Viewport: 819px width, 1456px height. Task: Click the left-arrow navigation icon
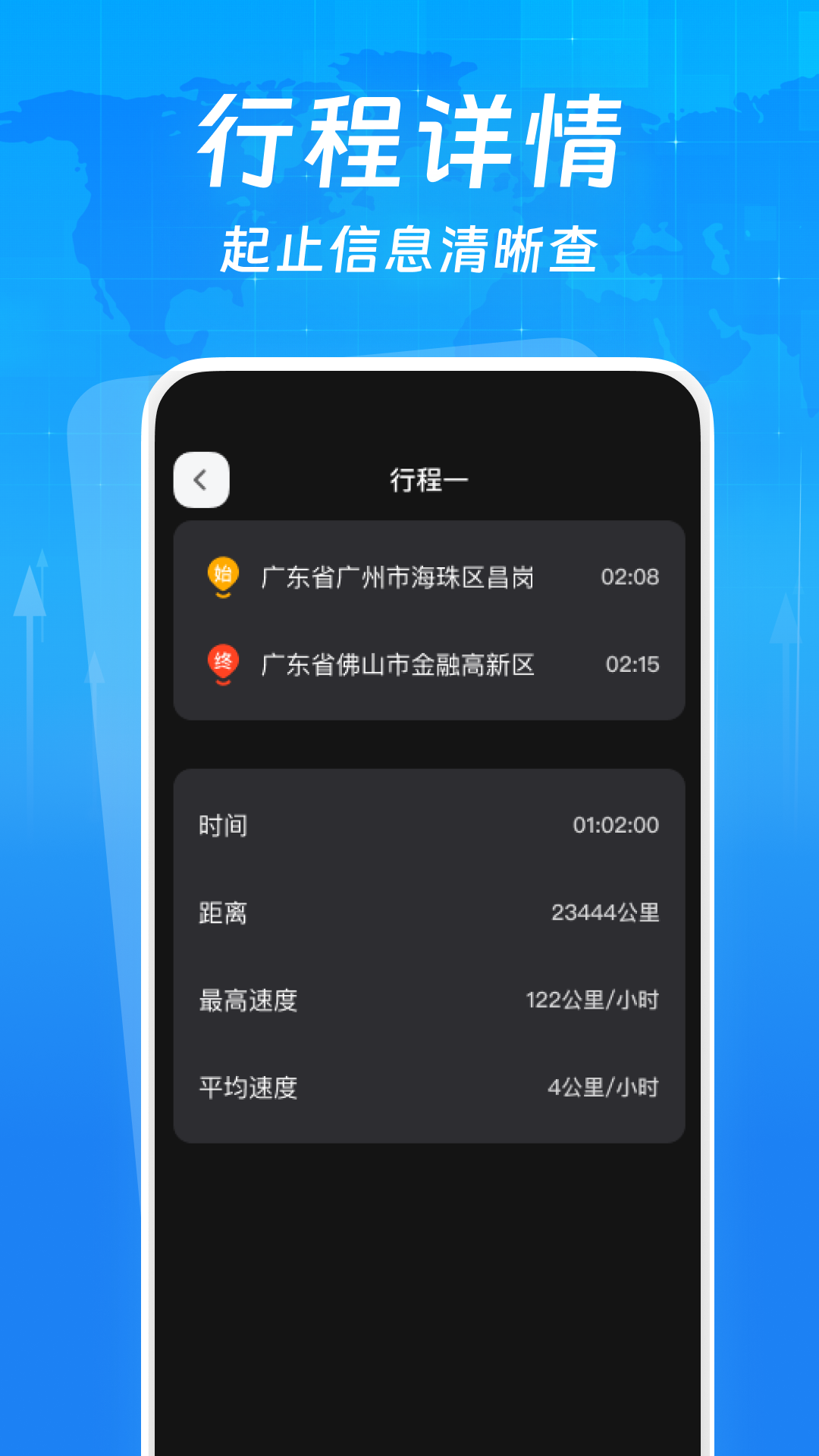201,479
